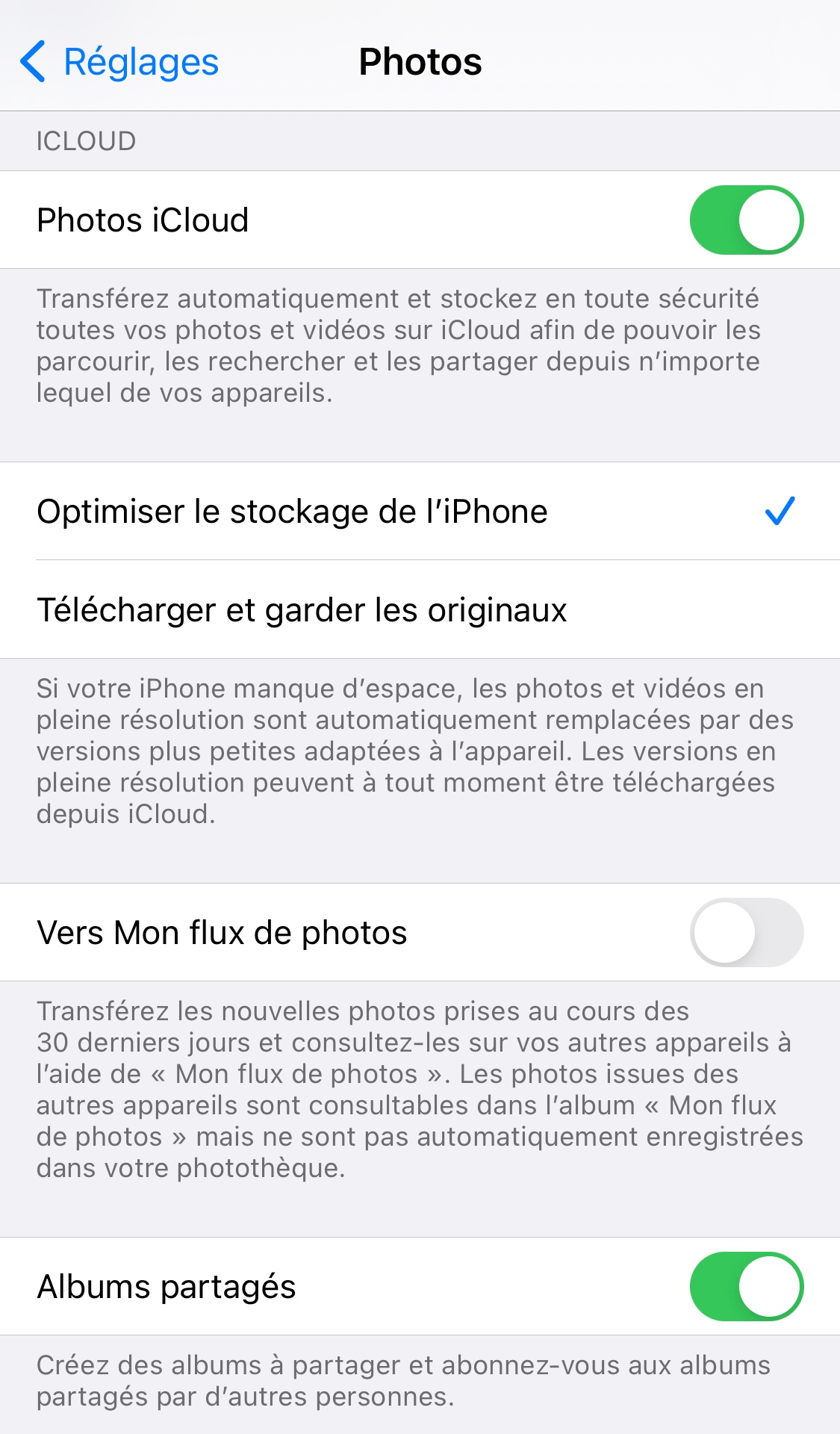Choose Télécharger et garder les originaux

[420, 609]
